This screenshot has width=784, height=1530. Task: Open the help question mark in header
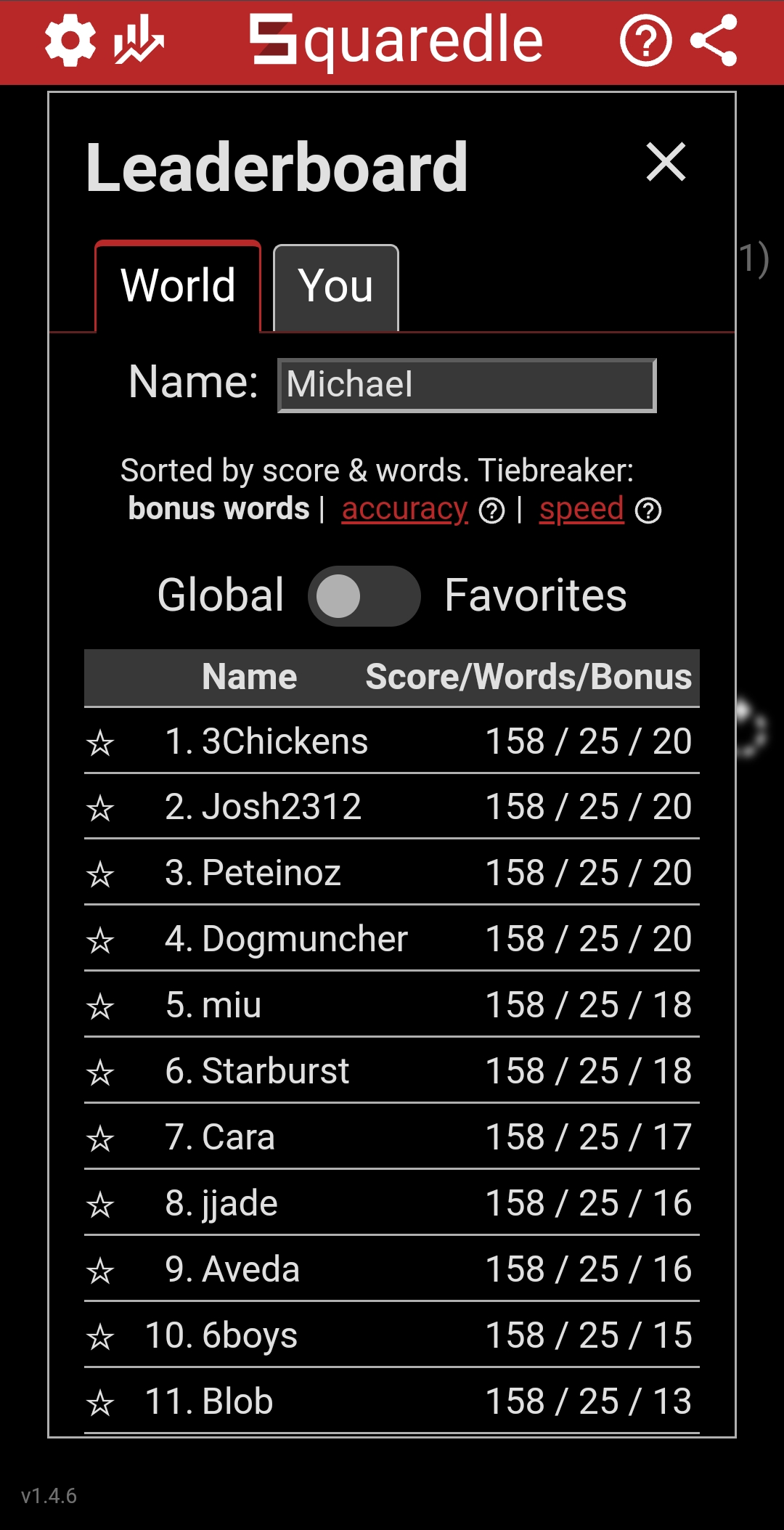point(645,41)
